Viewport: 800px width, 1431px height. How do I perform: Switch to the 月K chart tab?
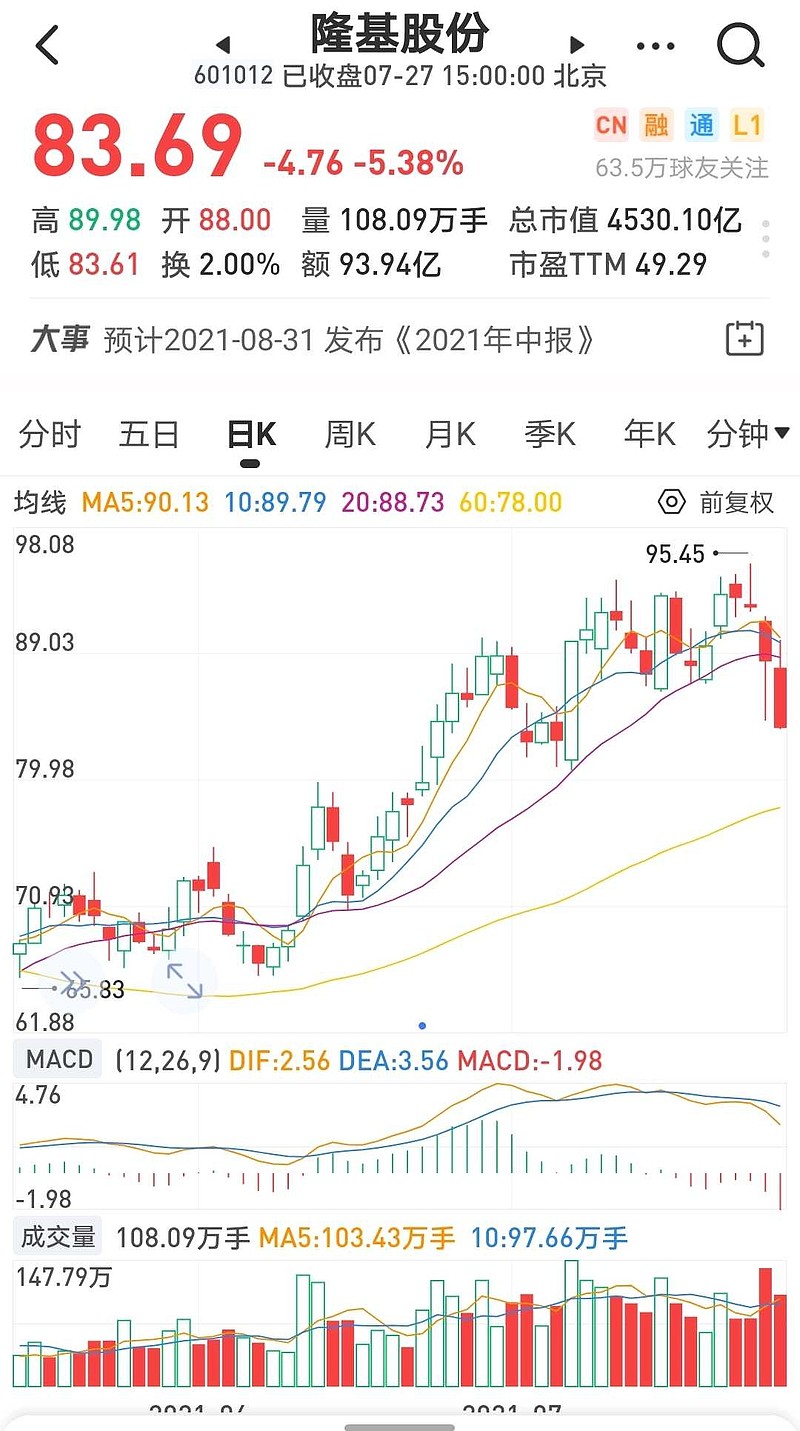[450, 434]
